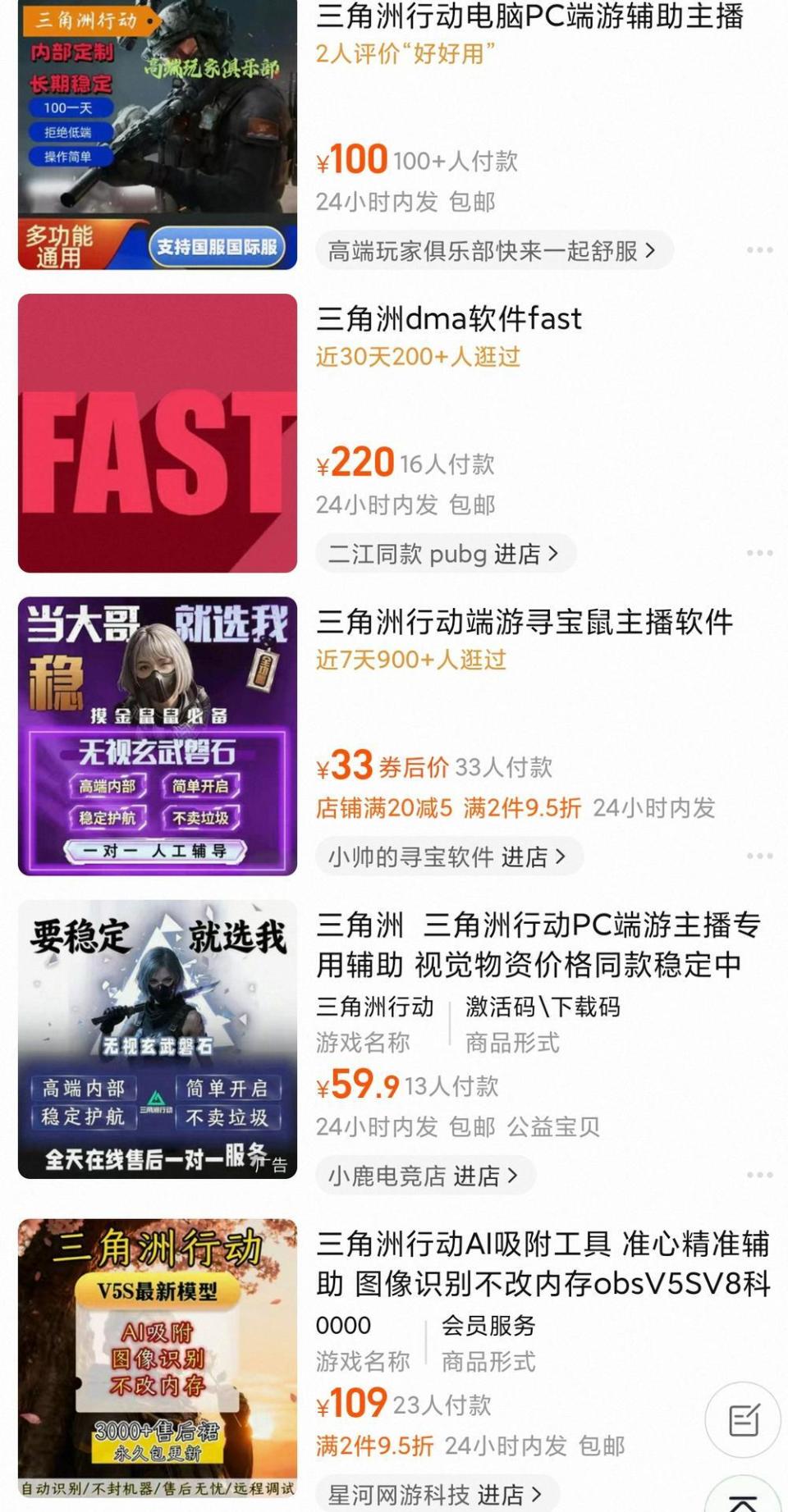
Task: Open more options for the PC端游辅助主播 listing
Action: click(759, 249)
